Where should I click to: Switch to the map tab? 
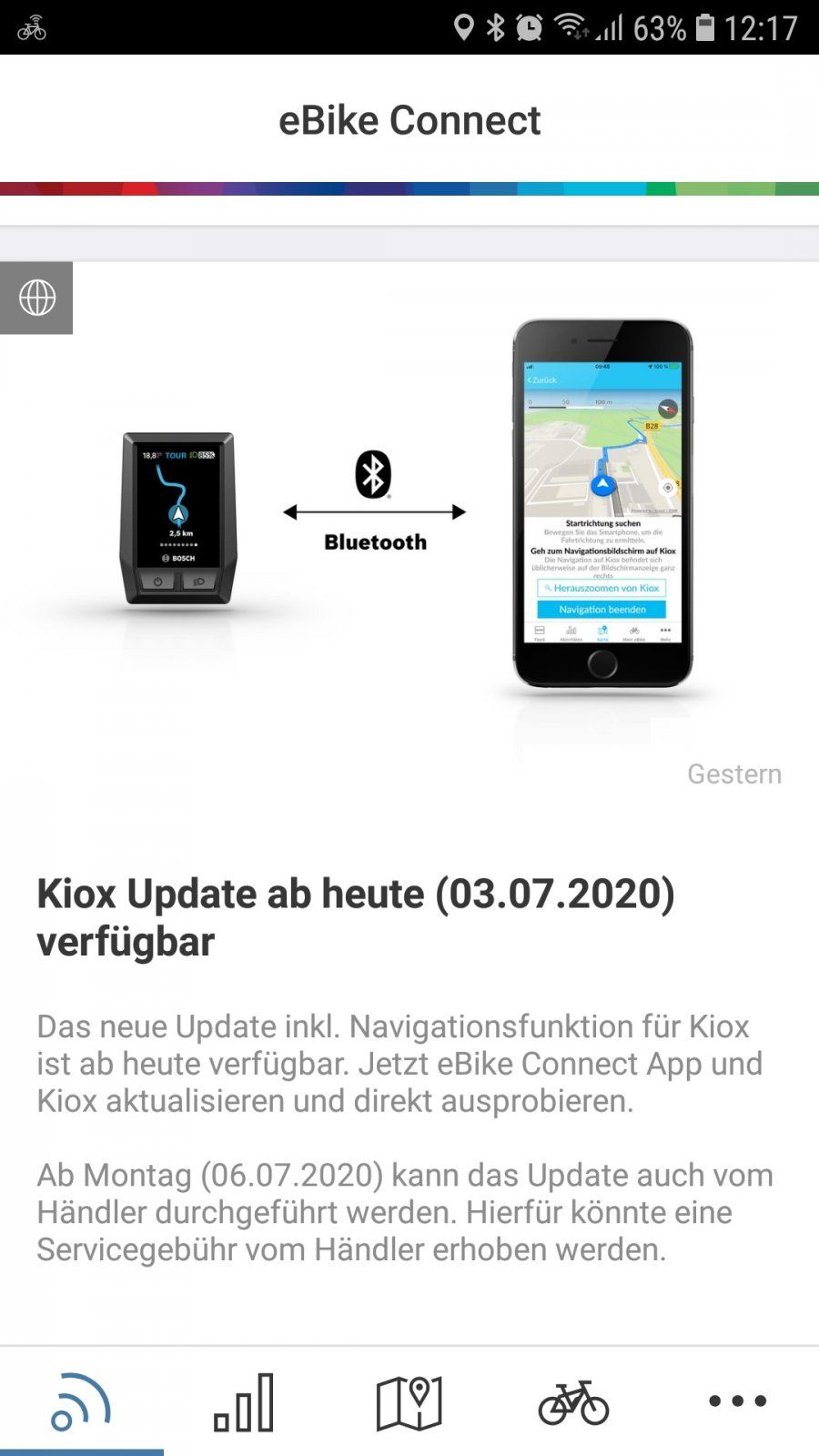(x=409, y=1401)
